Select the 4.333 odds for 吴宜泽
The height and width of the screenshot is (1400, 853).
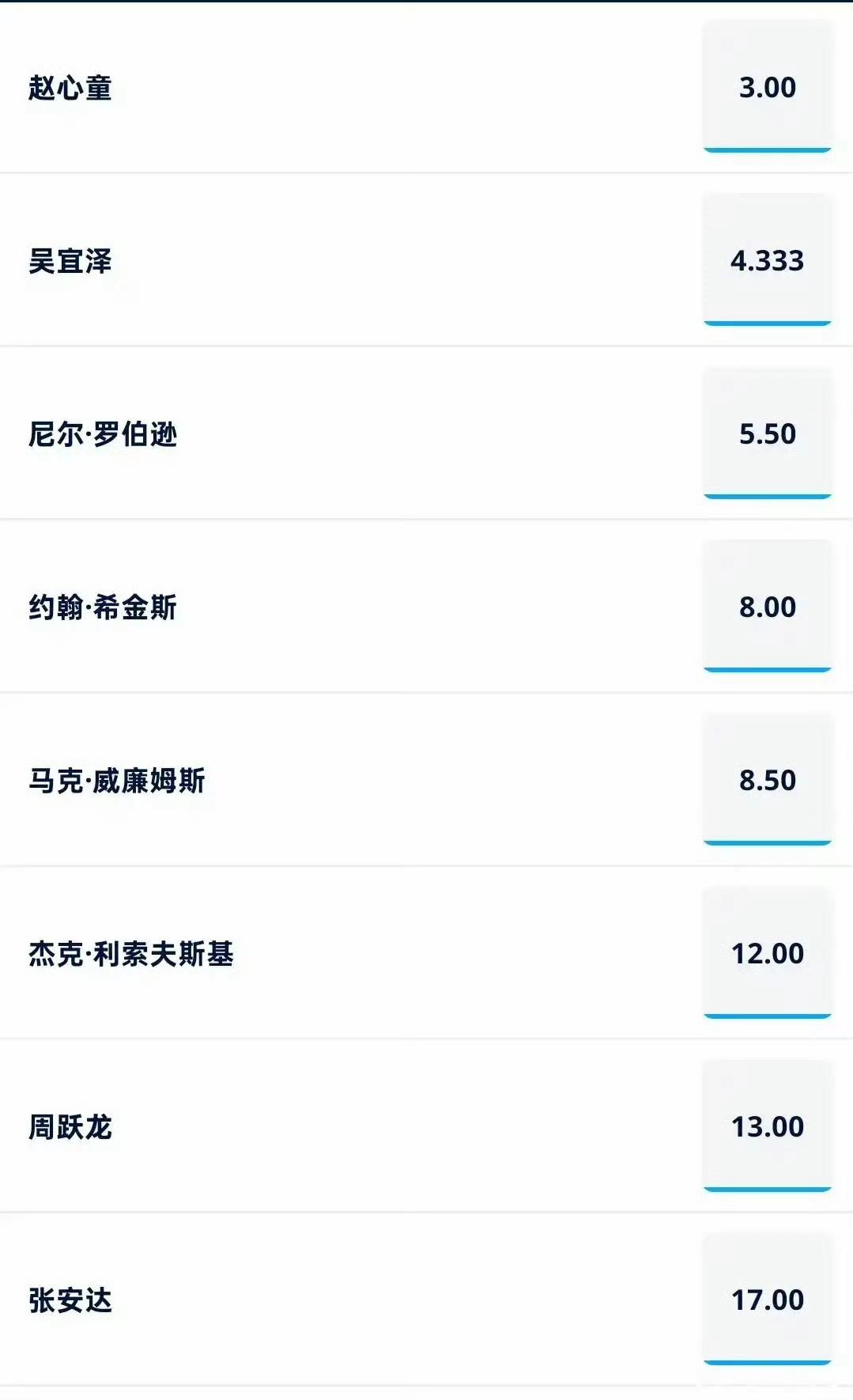coord(768,259)
